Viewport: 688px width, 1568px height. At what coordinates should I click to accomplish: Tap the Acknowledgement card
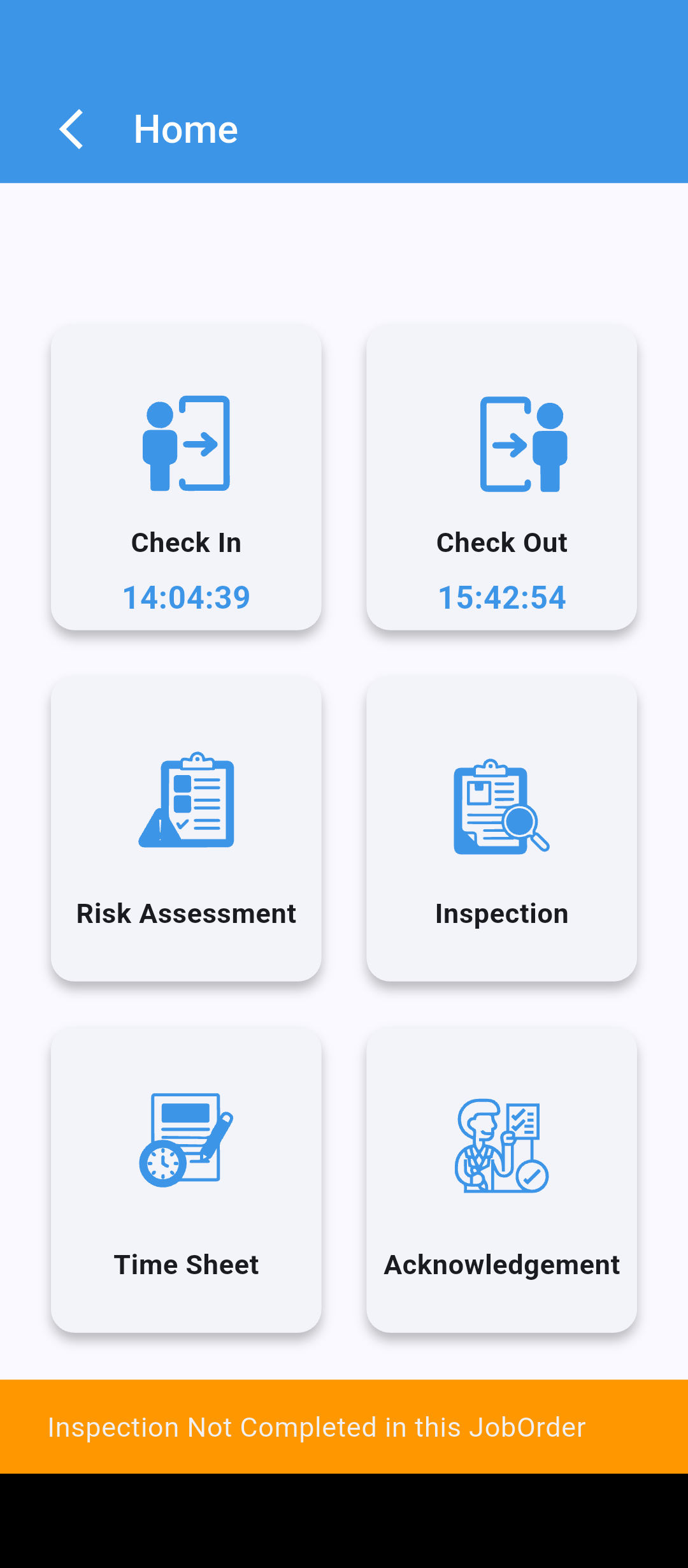click(x=501, y=1179)
